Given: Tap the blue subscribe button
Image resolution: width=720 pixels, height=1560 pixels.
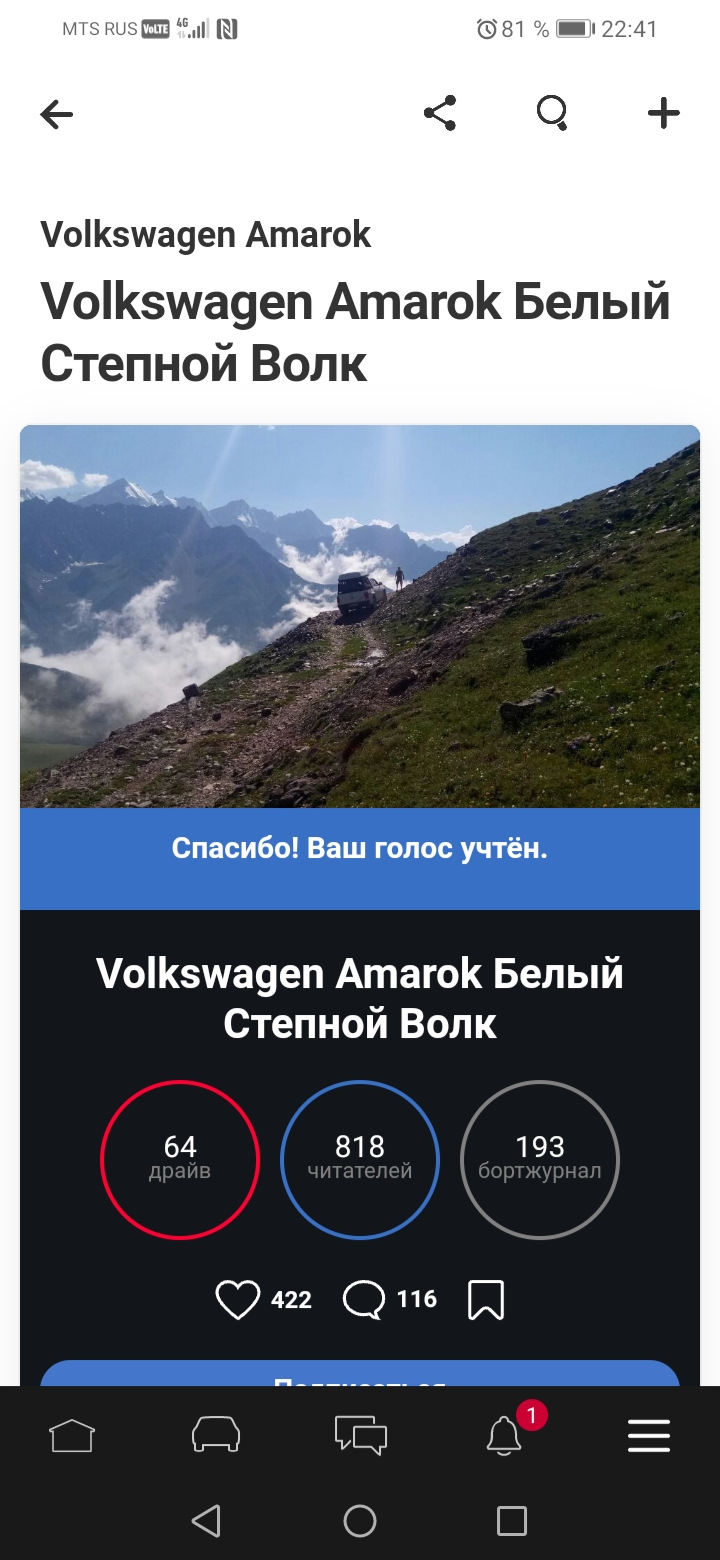Looking at the screenshot, I should pyautogui.click(x=360, y=1374).
